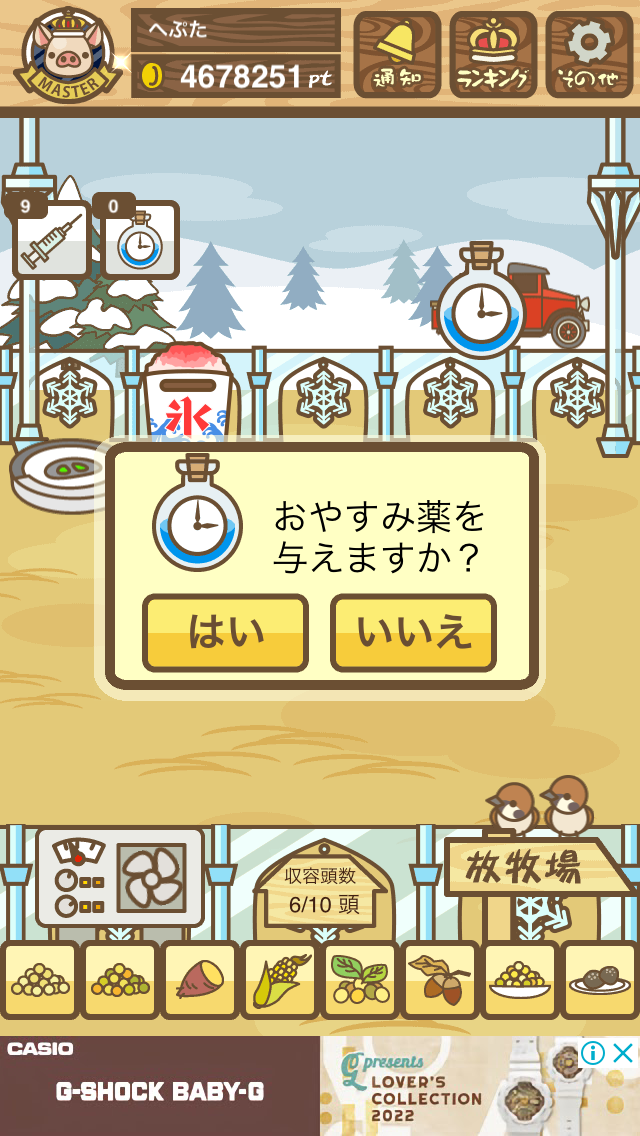Open the ad info icon
The image size is (640, 1136).
[x=593, y=1053]
